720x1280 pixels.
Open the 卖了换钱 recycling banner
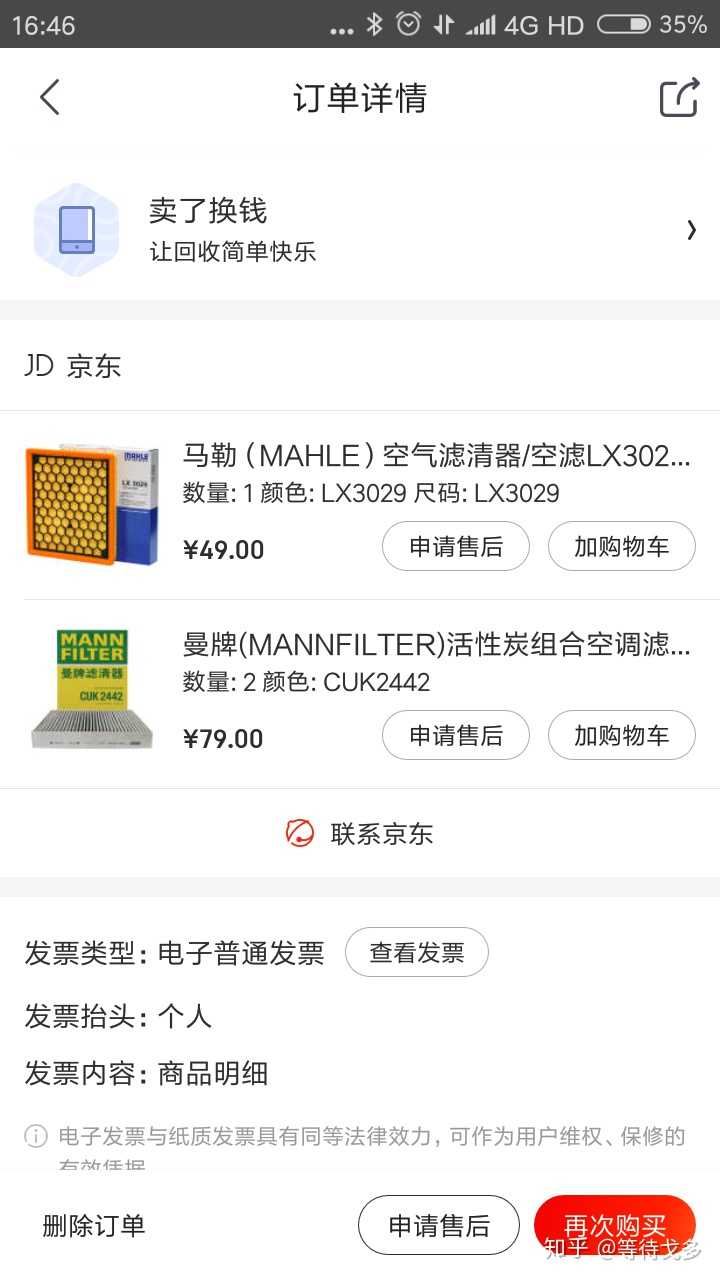tap(360, 230)
